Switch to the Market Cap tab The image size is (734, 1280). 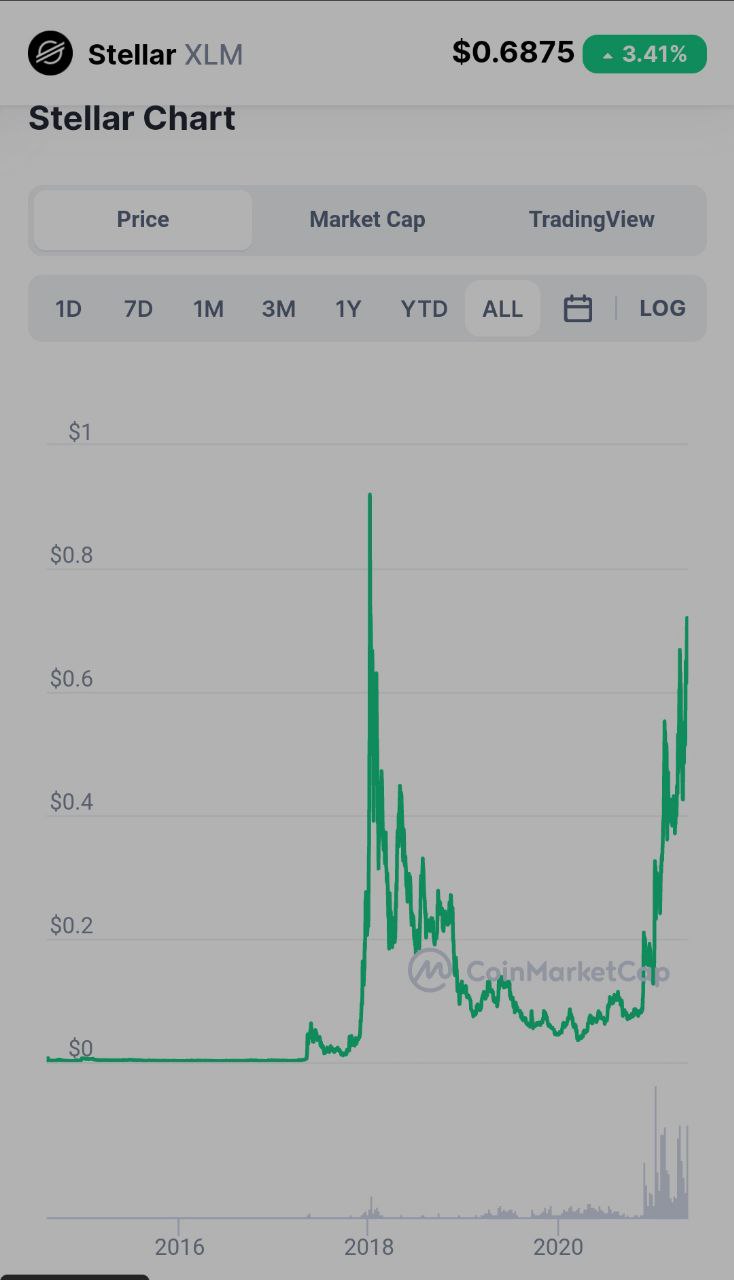tap(367, 220)
